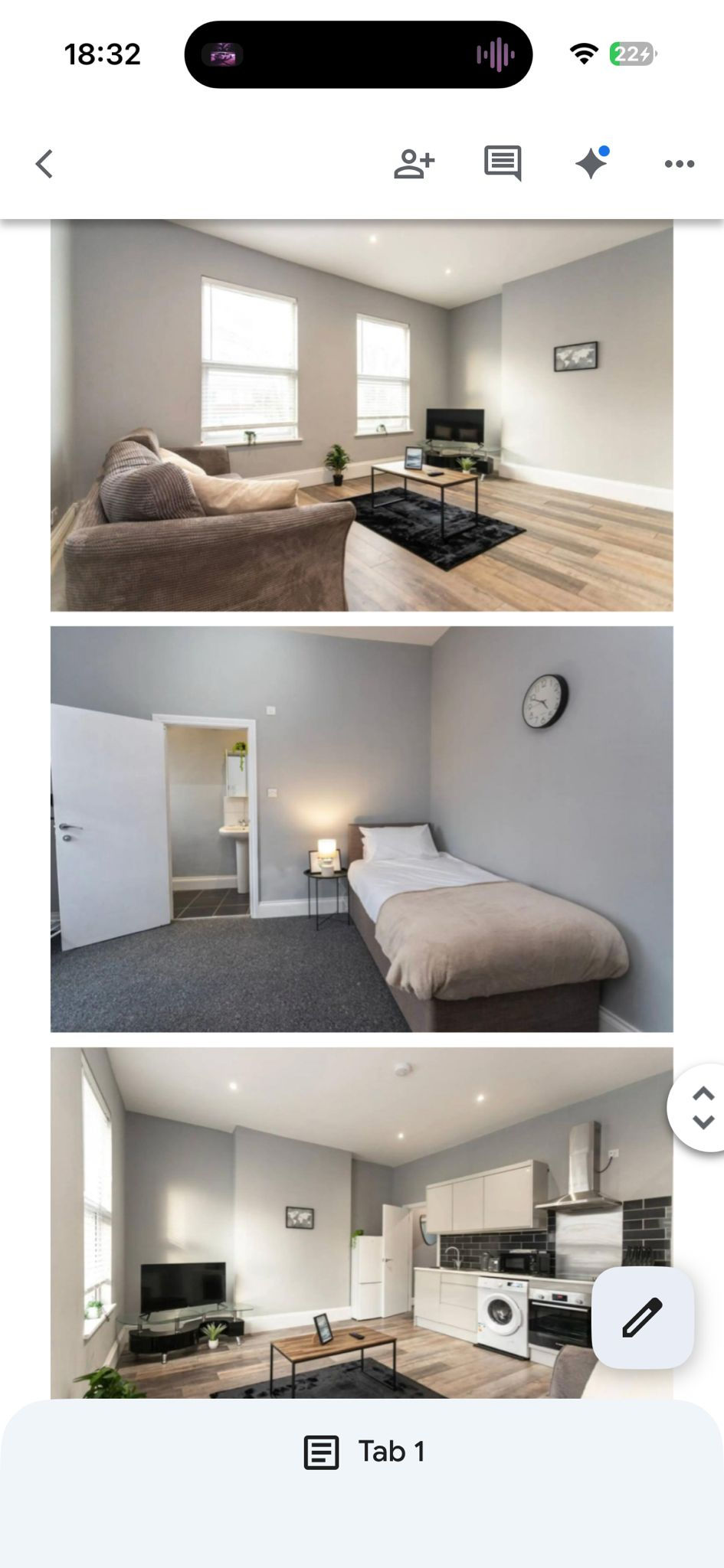
Task: Open the Gemini sparkle assistant
Action: point(591,163)
